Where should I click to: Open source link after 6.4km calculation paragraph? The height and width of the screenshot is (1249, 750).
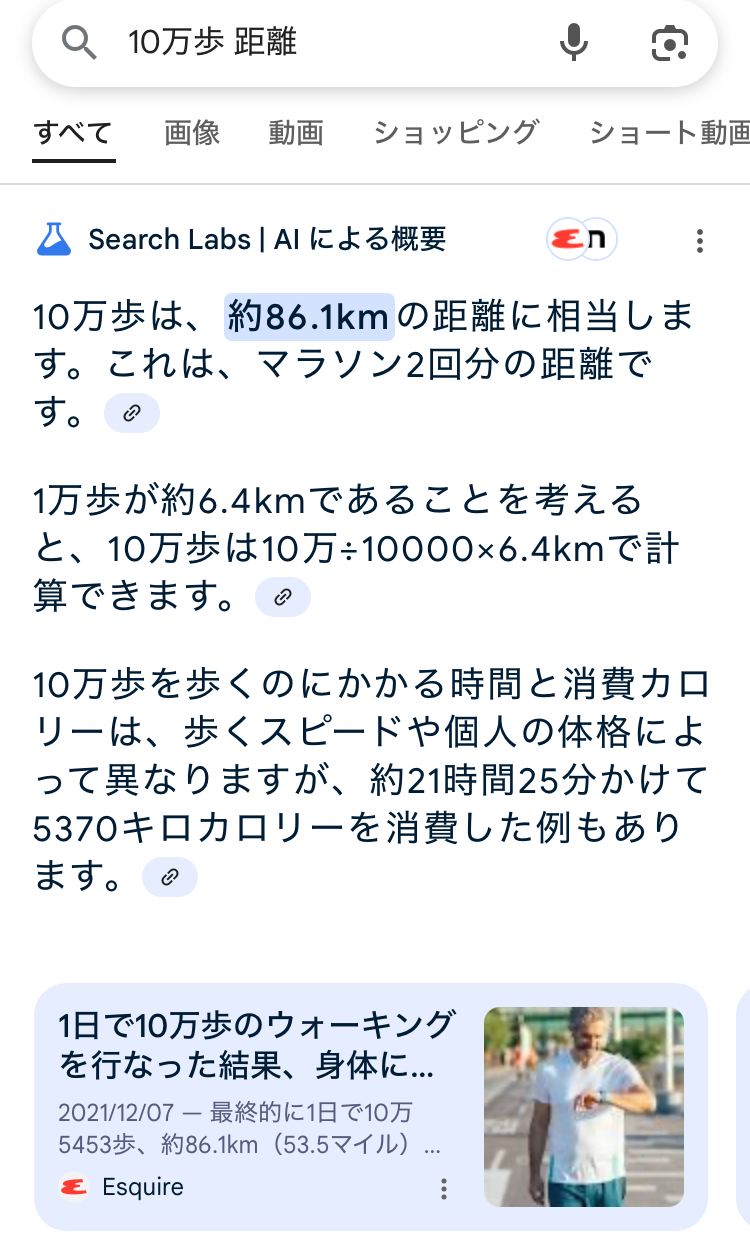(283, 597)
